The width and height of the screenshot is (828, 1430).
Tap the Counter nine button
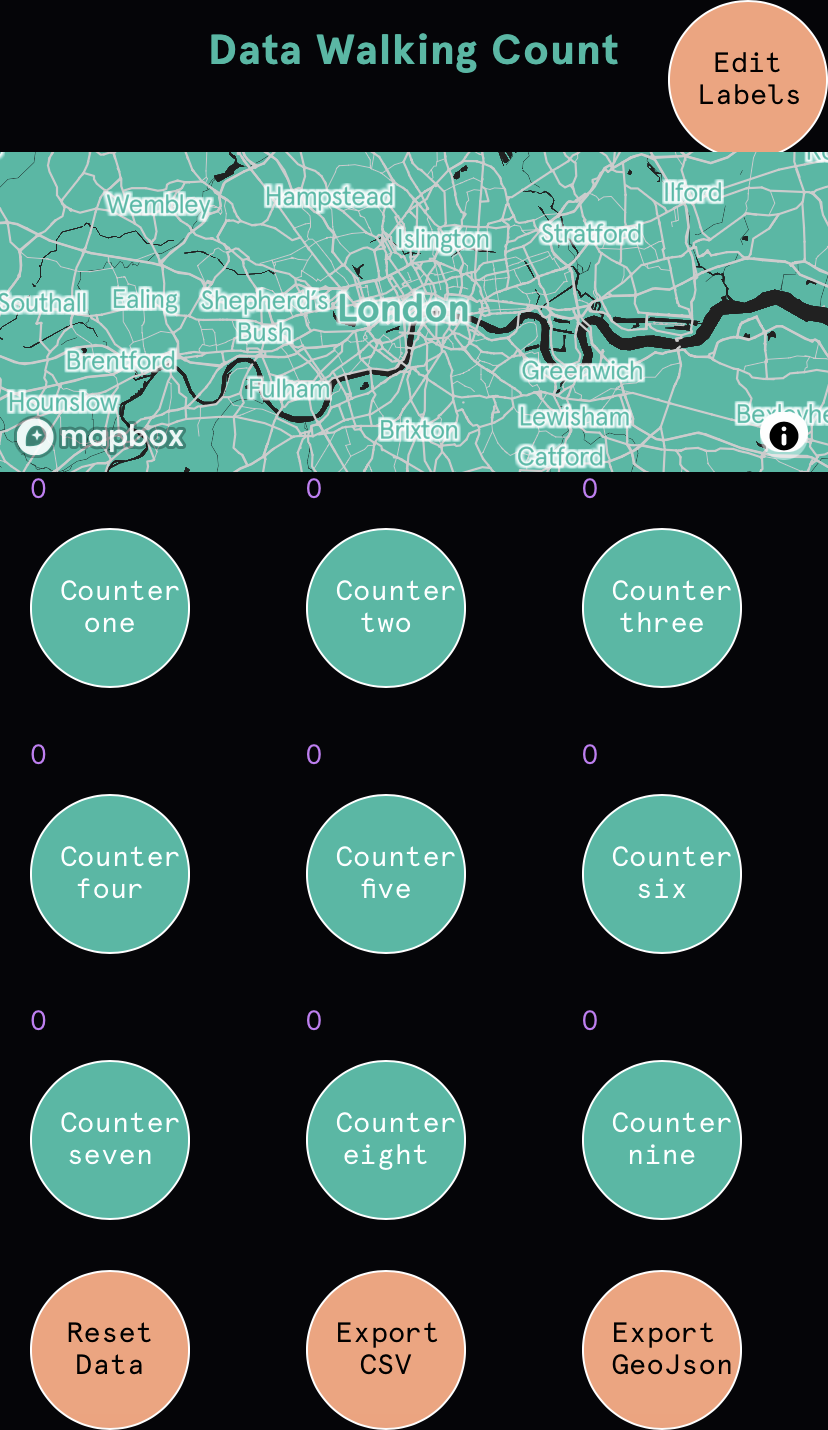tap(662, 1139)
